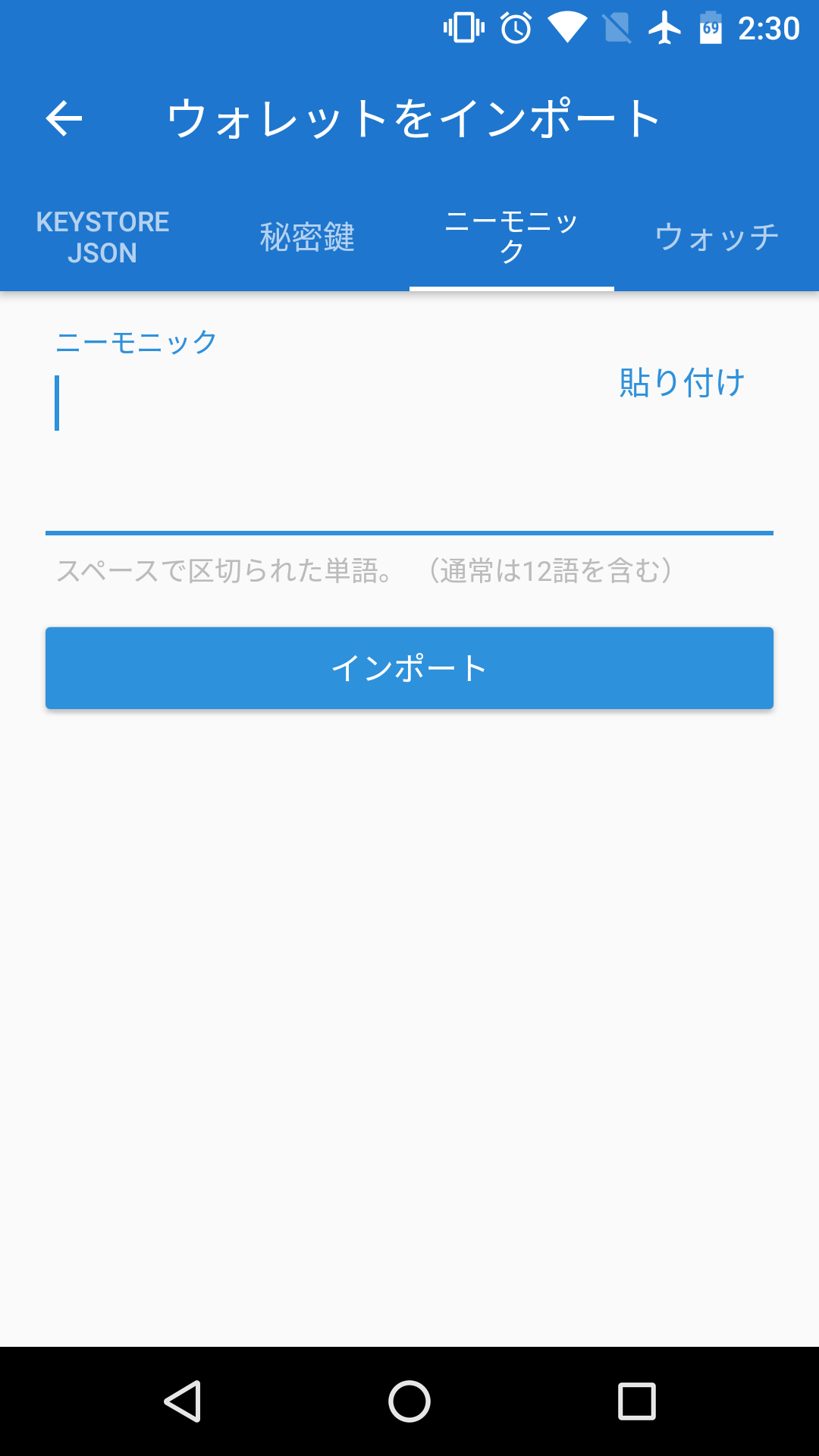Tap the インポート button
This screenshot has height=1456, width=819.
tap(409, 668)
